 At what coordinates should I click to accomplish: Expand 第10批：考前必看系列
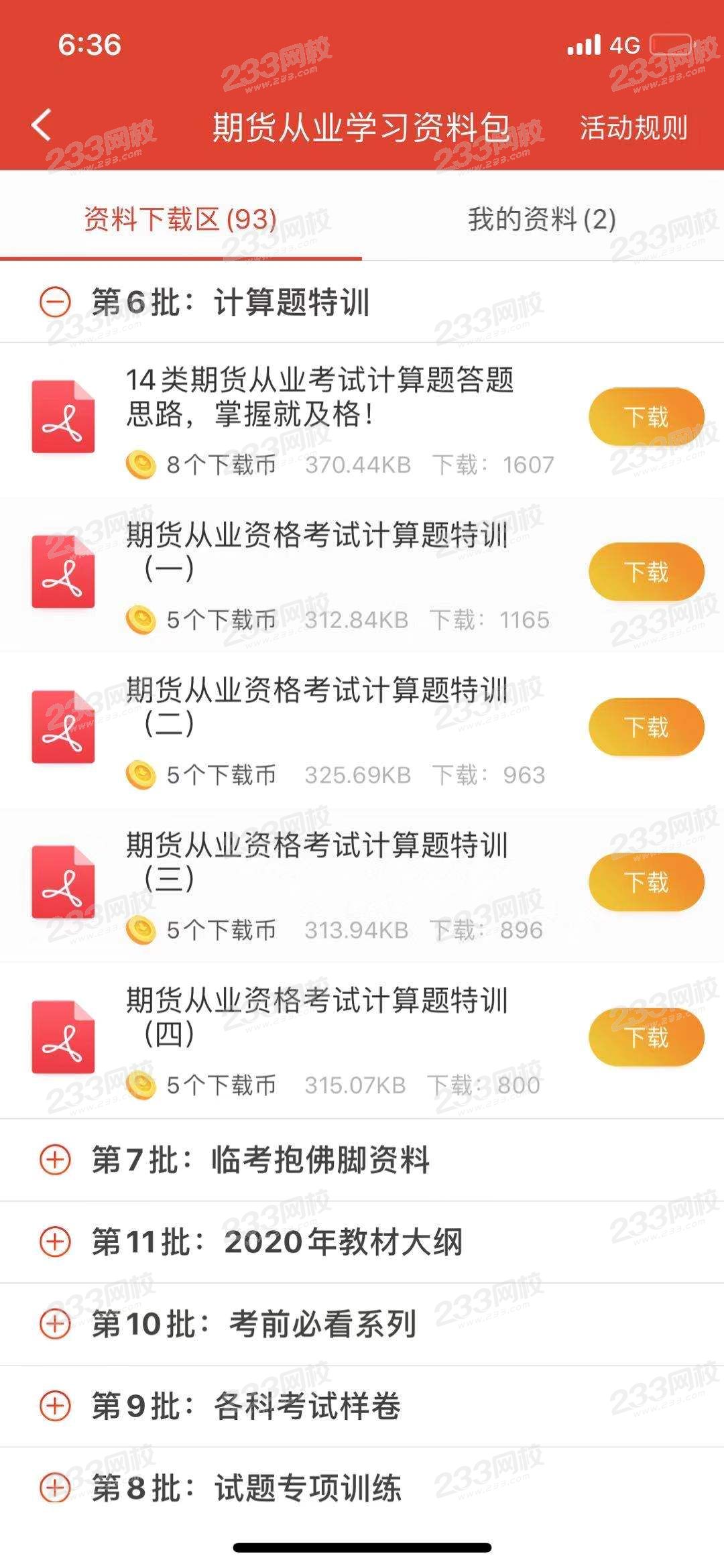coord(55,1324)
